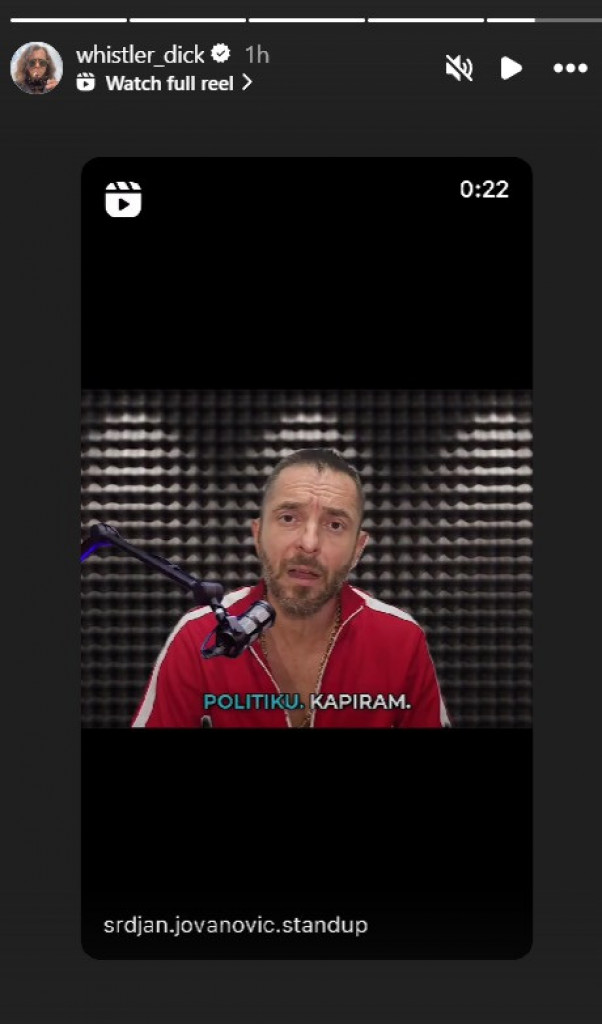Open whistler_dick's profile picture

36,68
